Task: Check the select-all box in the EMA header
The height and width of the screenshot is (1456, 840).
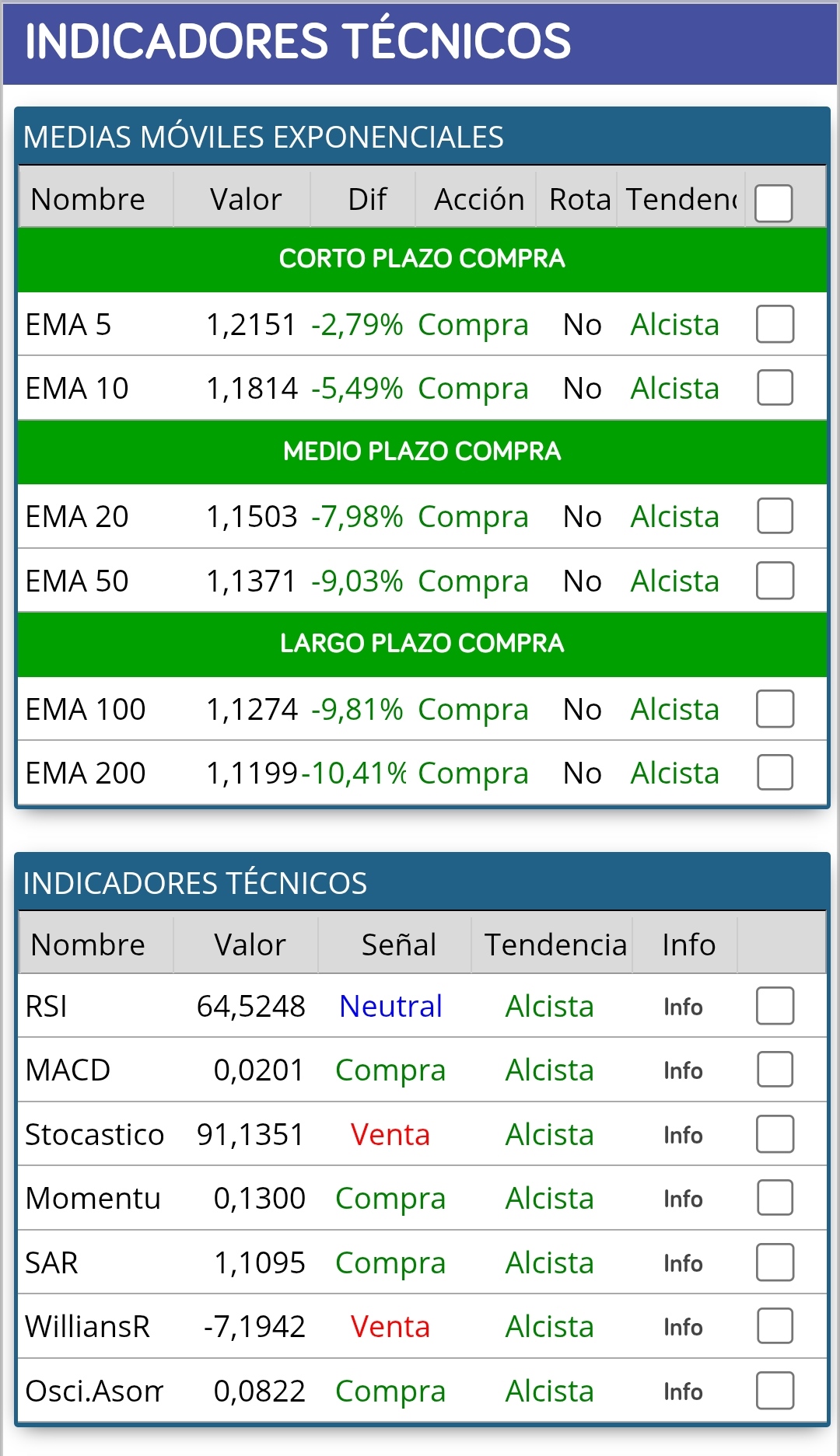Action: (773, 203)
